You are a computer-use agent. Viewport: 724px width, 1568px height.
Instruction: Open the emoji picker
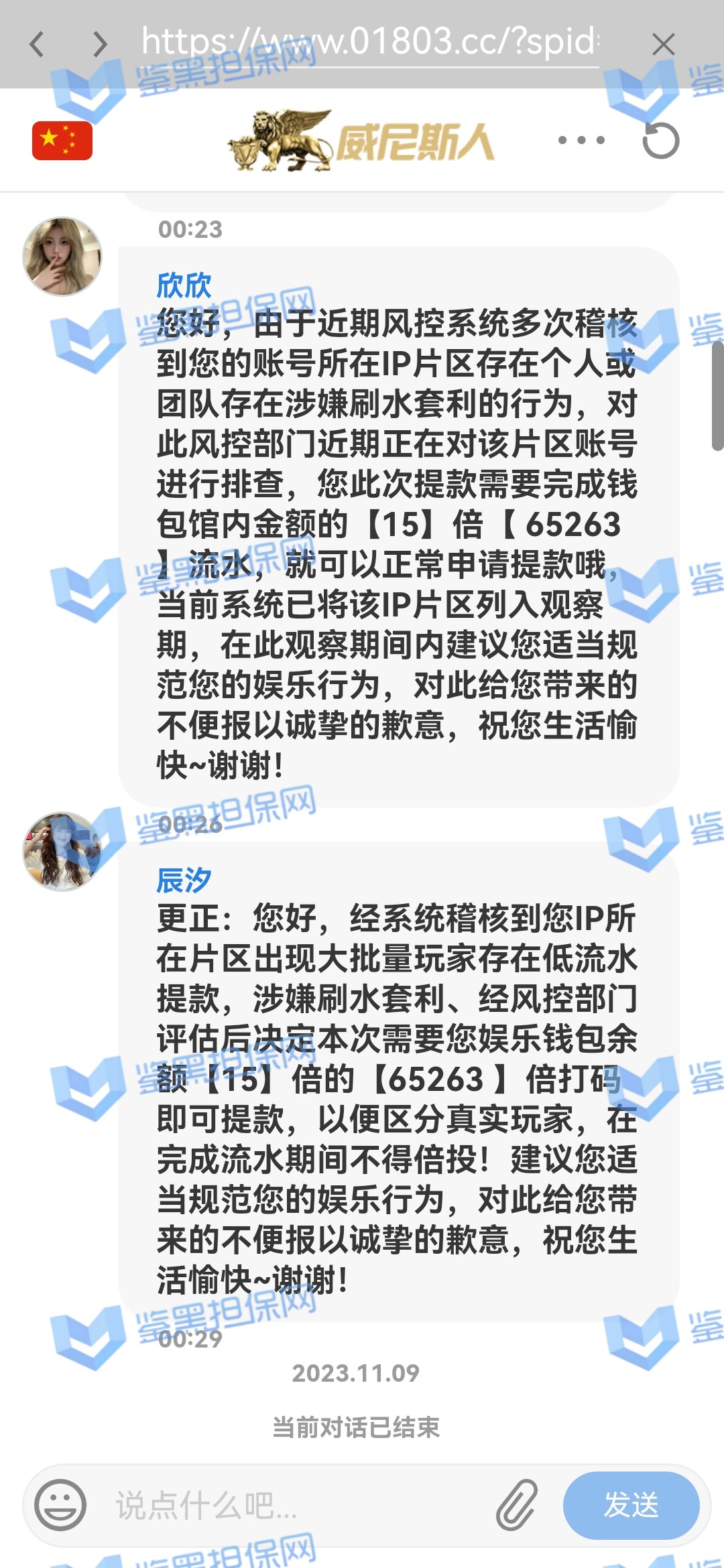(60, 1505)
